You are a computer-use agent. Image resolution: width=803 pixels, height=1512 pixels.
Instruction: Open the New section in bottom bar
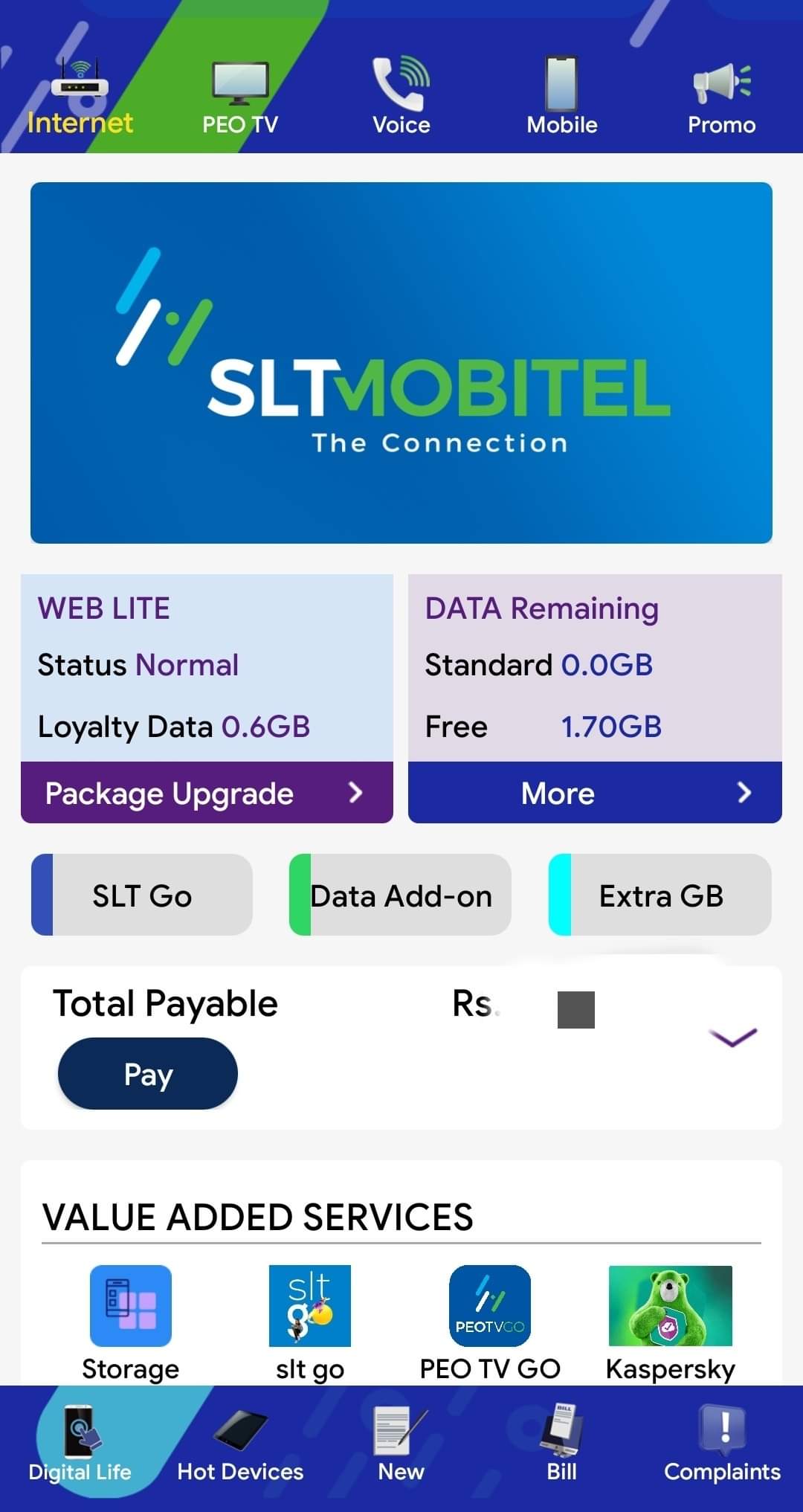401,1444
